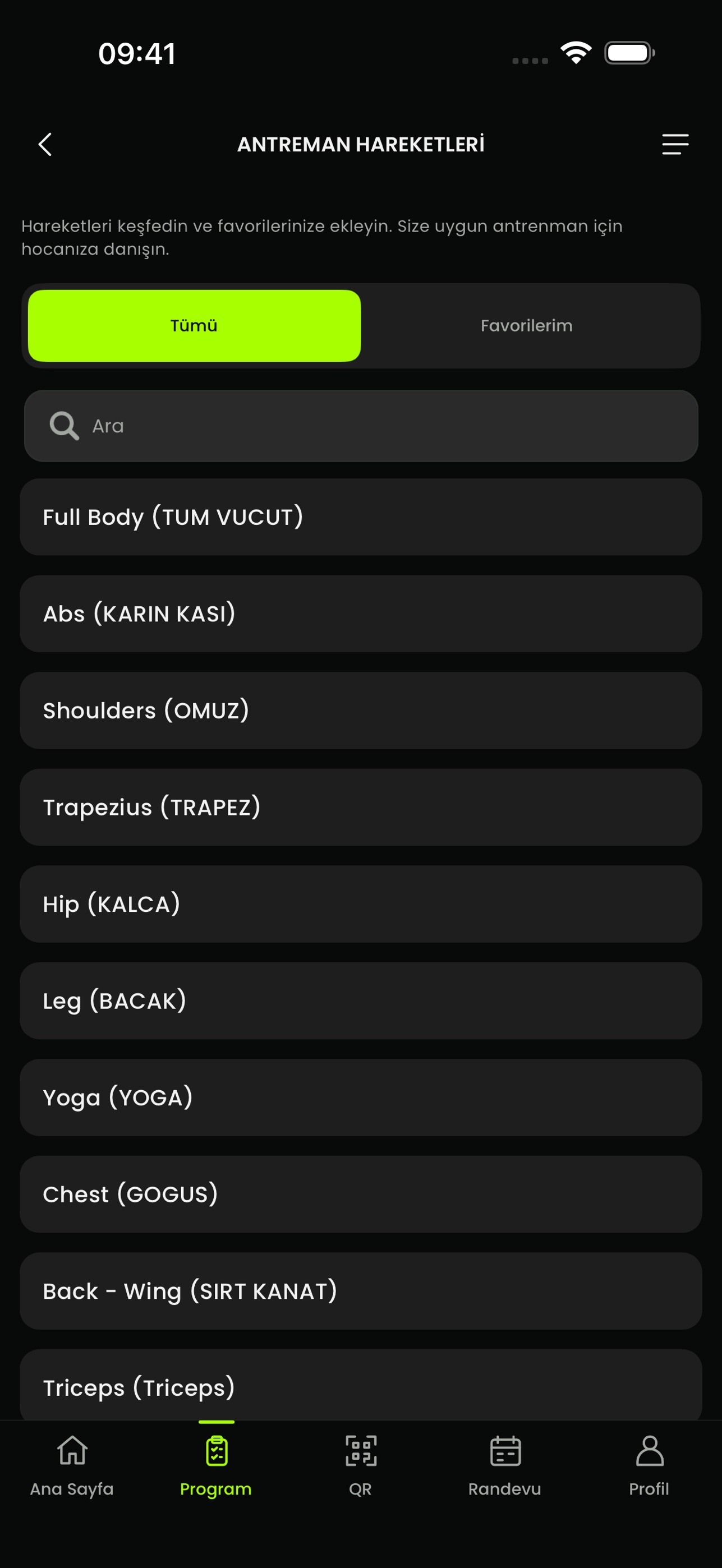Viewport: 722px width, 1568px height.
Task: Open Chest (GOGUS) category
Action: tap(361, 1195)
